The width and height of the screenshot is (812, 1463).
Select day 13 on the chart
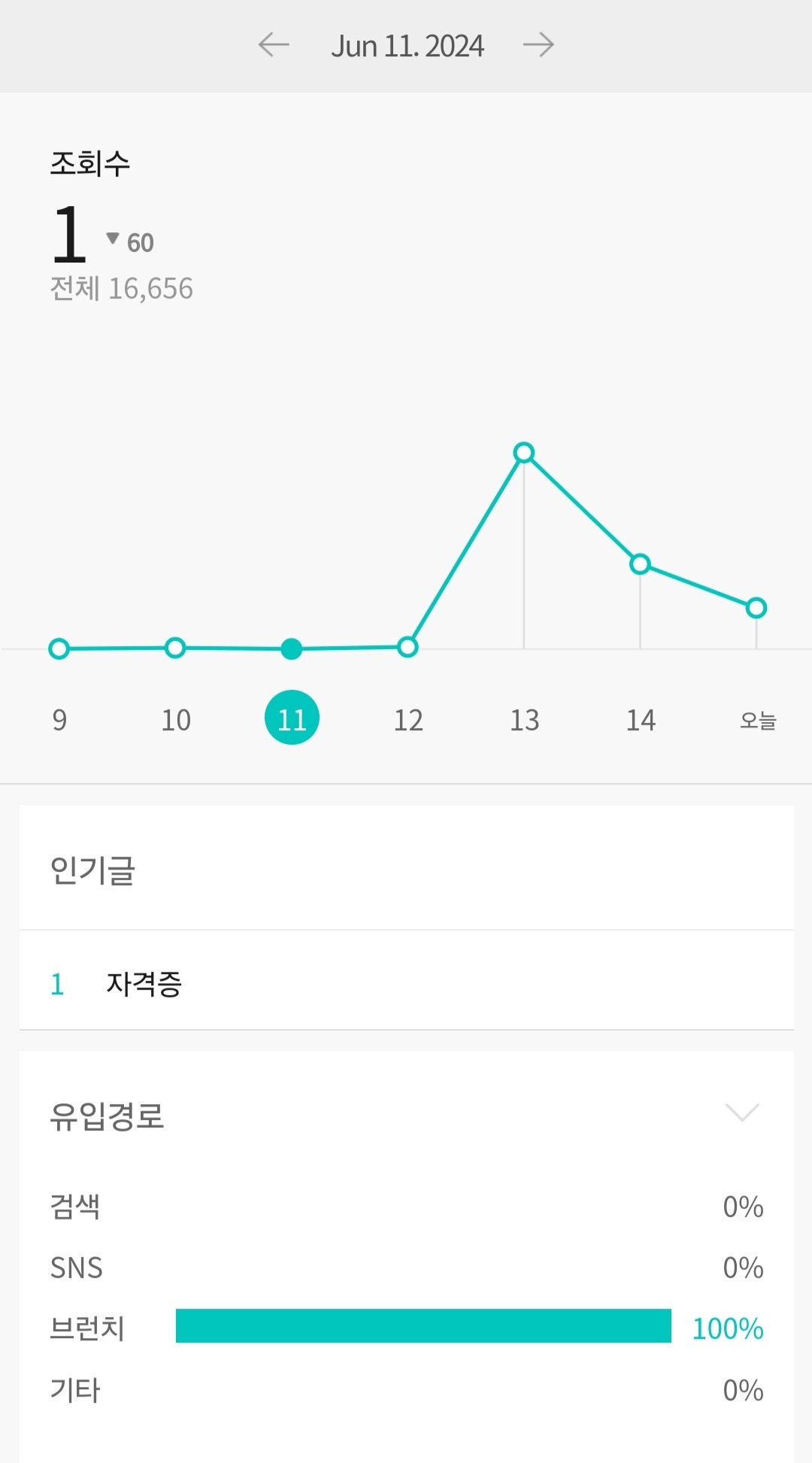pos(525,720)
